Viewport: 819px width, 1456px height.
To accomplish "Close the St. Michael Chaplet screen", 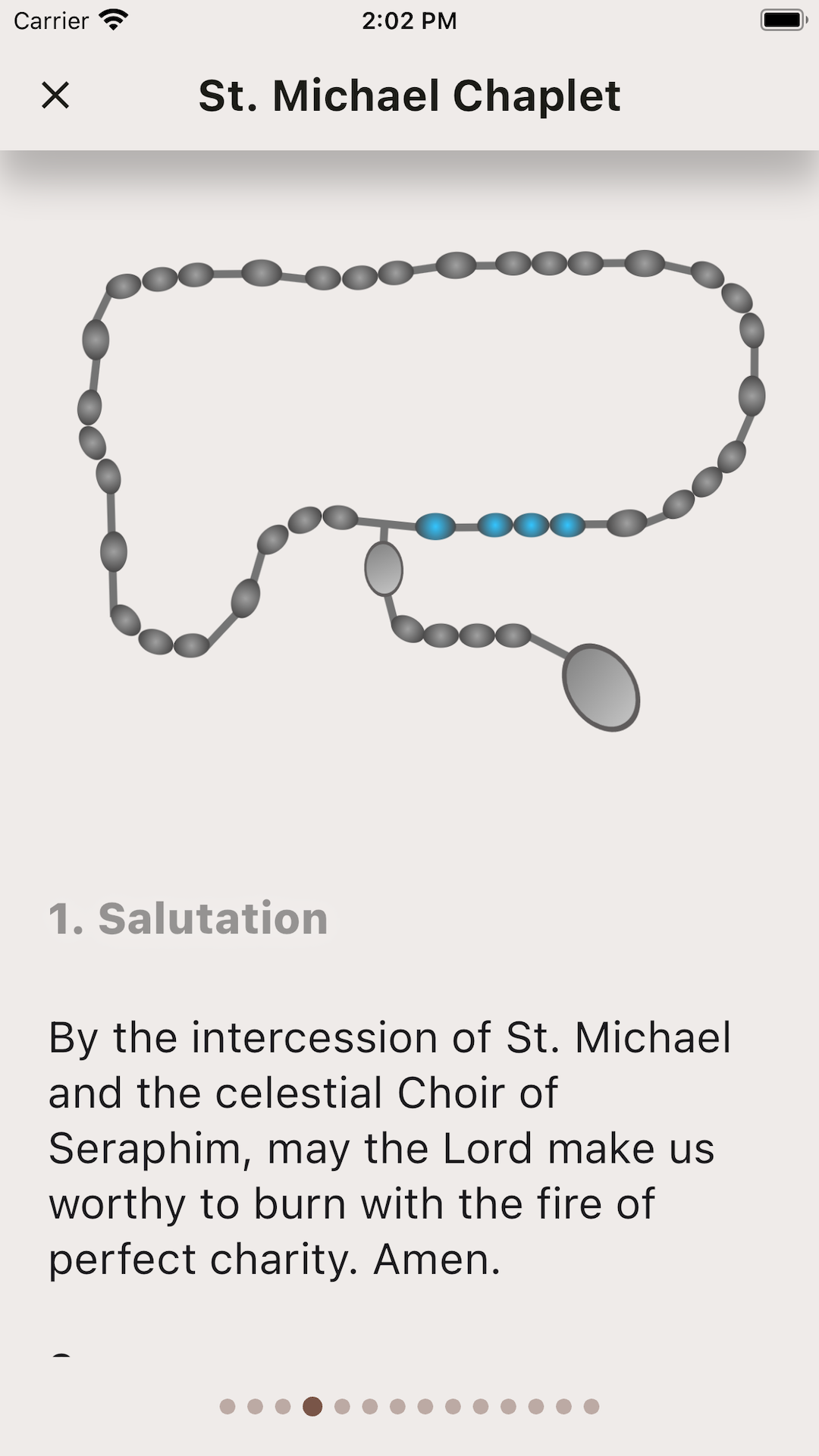I will [55, 96].
